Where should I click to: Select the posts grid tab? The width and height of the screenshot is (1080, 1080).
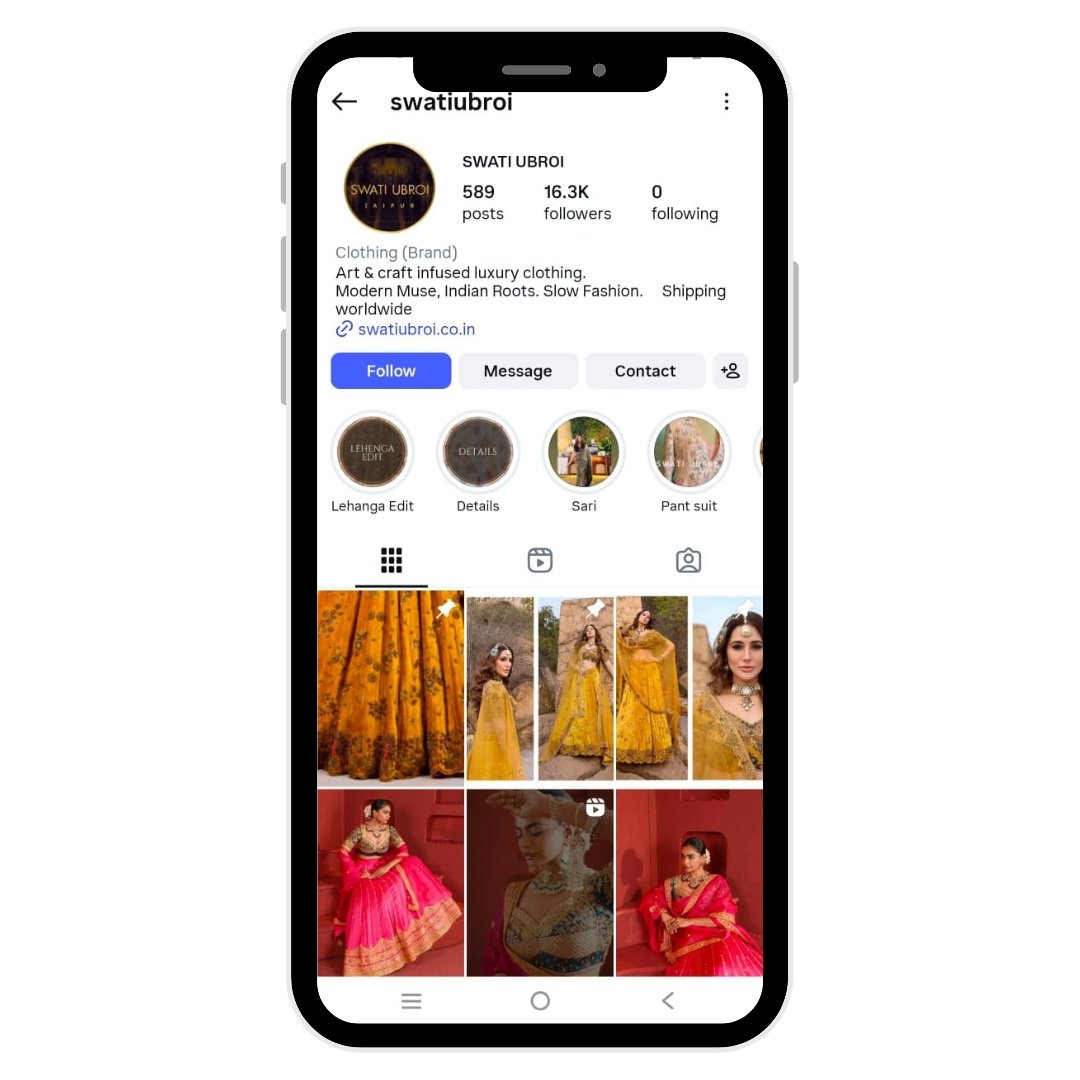(x=391, y=560)
